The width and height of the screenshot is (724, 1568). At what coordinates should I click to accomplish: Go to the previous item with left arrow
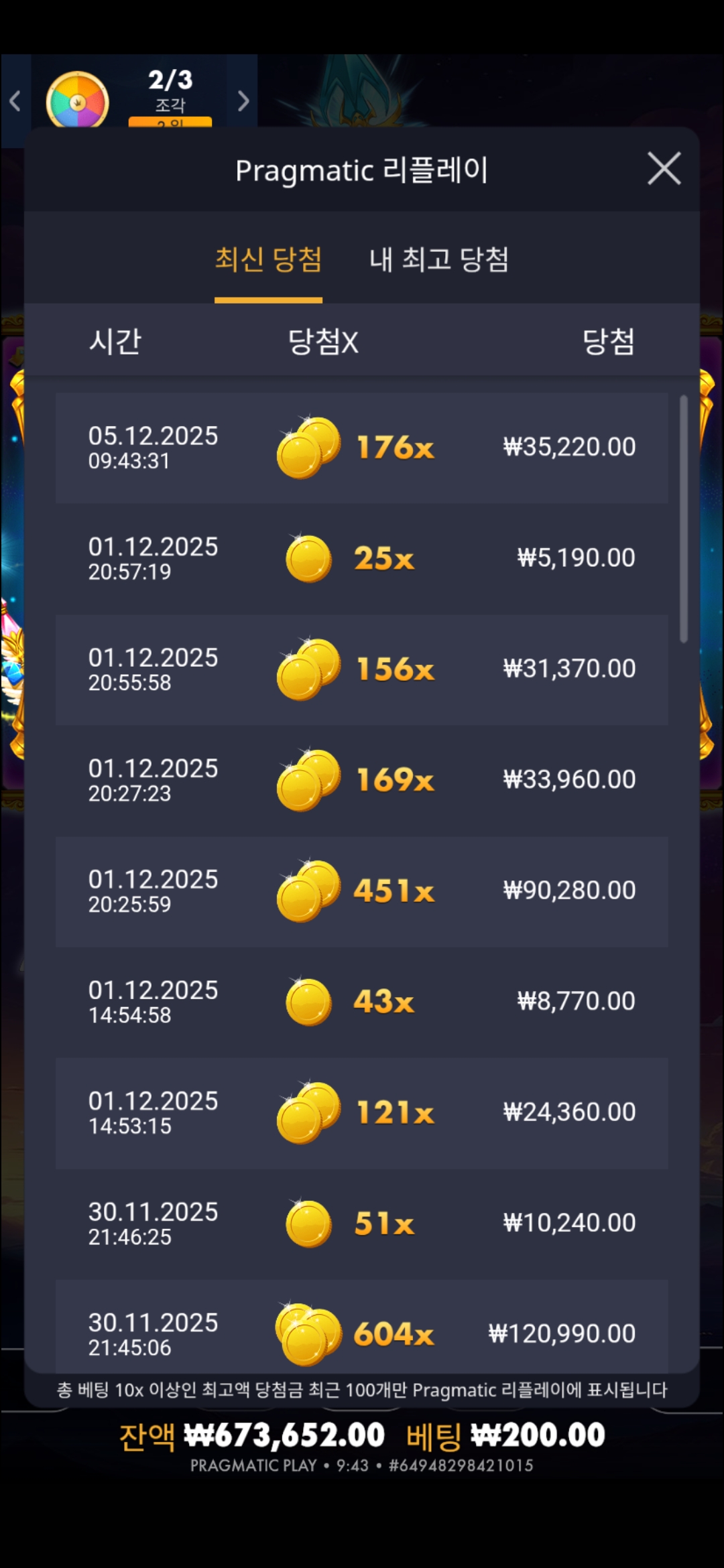[15, 101]
